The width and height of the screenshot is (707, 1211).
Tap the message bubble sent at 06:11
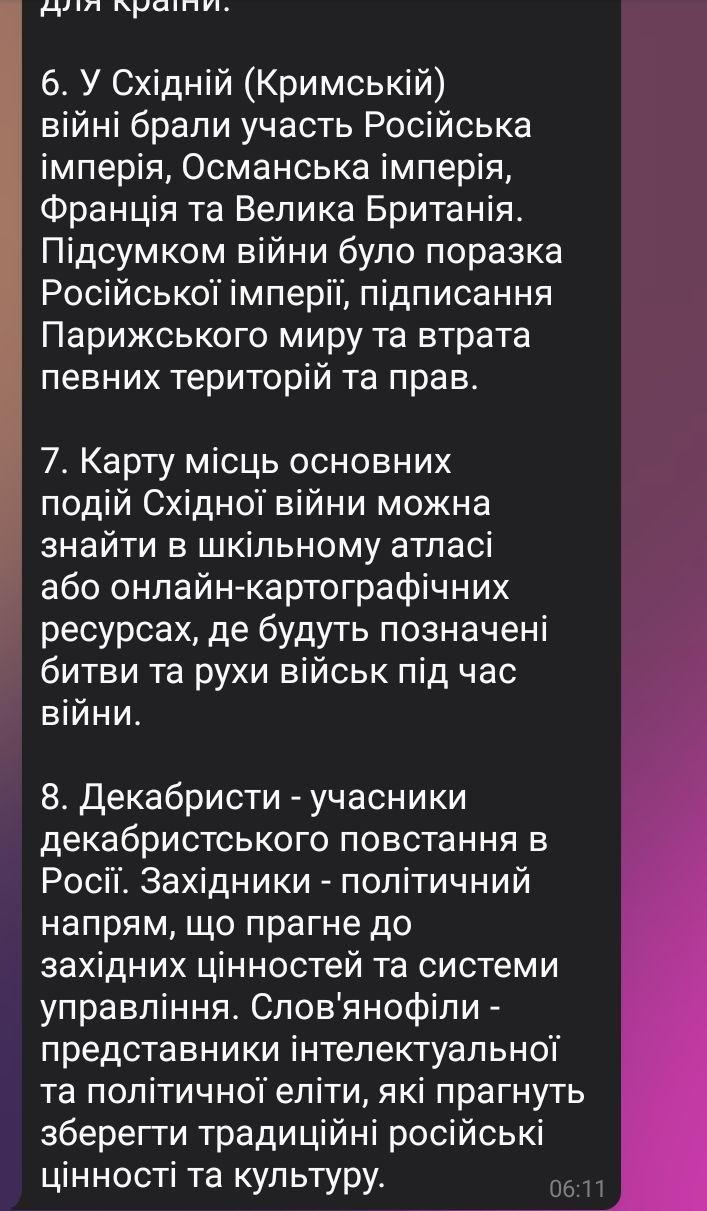[321, 604]
